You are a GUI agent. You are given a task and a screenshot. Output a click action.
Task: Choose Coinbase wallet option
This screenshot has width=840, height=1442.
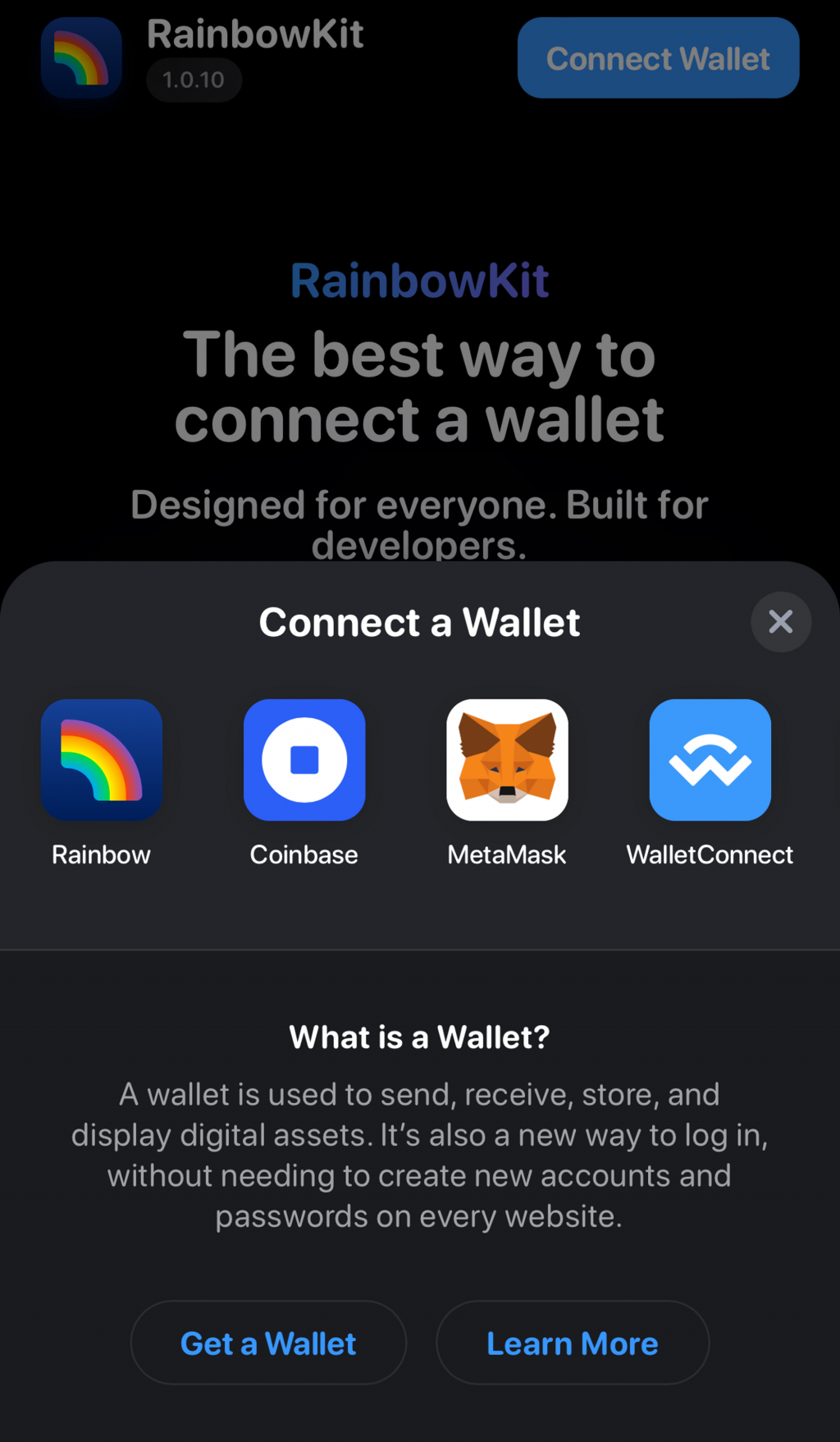coord(304,760)
